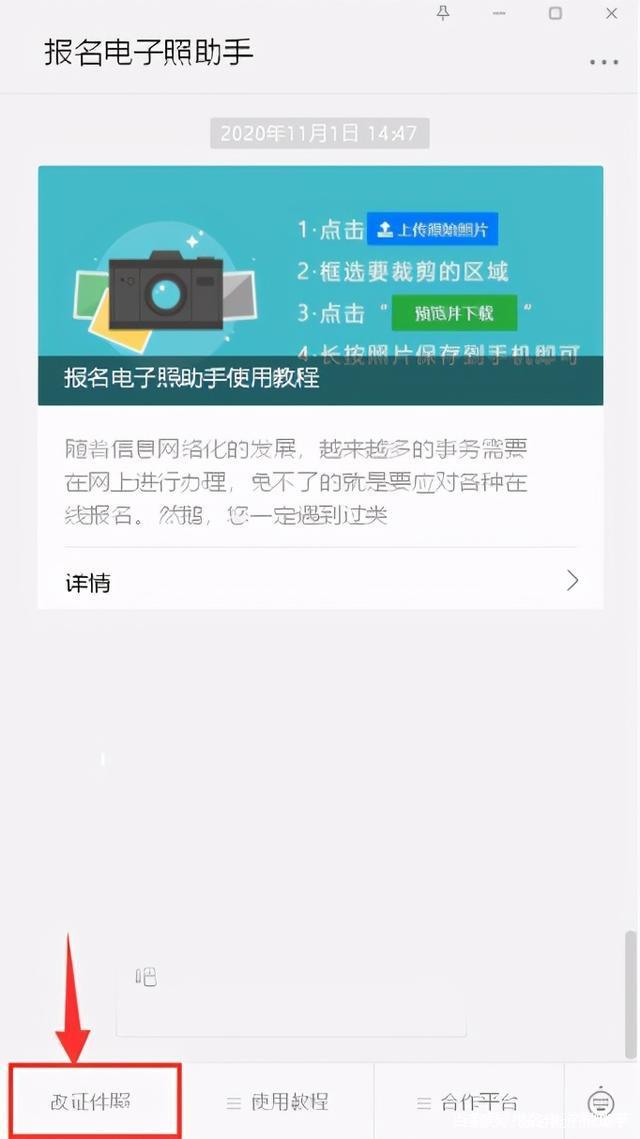
Task: Open the 使用教程 menu
Action: coord(279,1102)
